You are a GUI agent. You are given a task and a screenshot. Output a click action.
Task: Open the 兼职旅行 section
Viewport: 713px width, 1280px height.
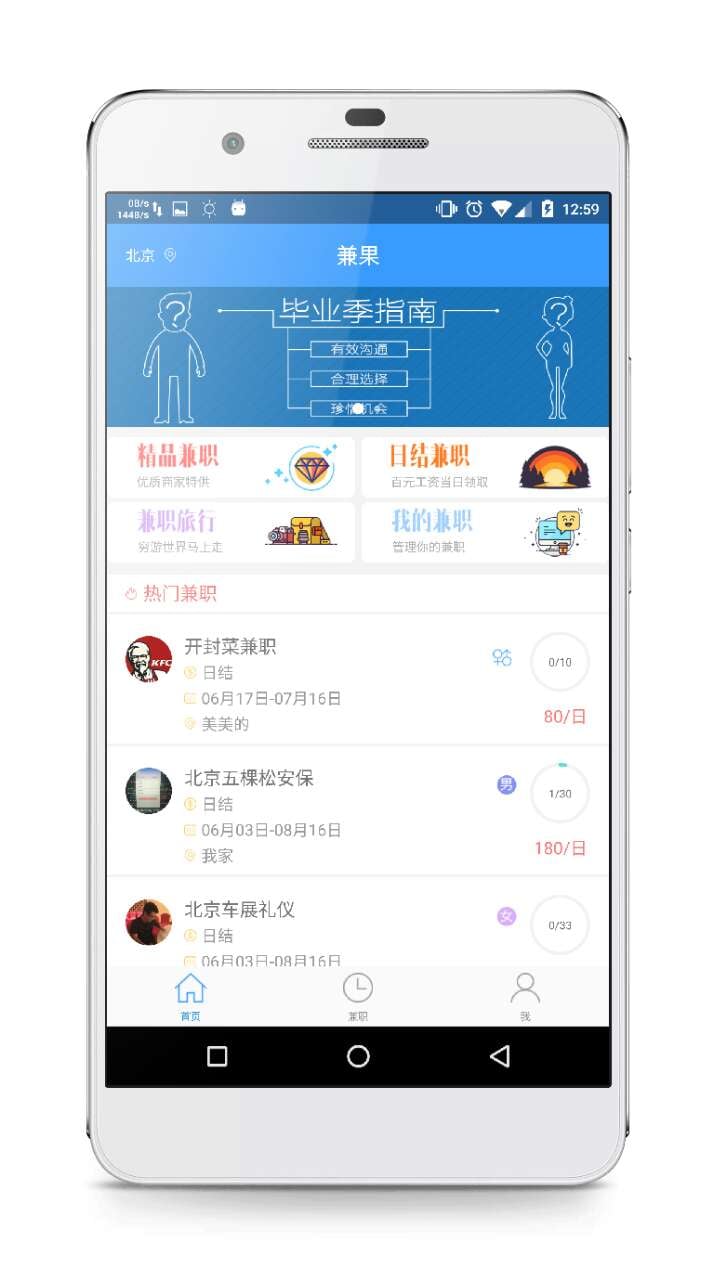point(231,532)
